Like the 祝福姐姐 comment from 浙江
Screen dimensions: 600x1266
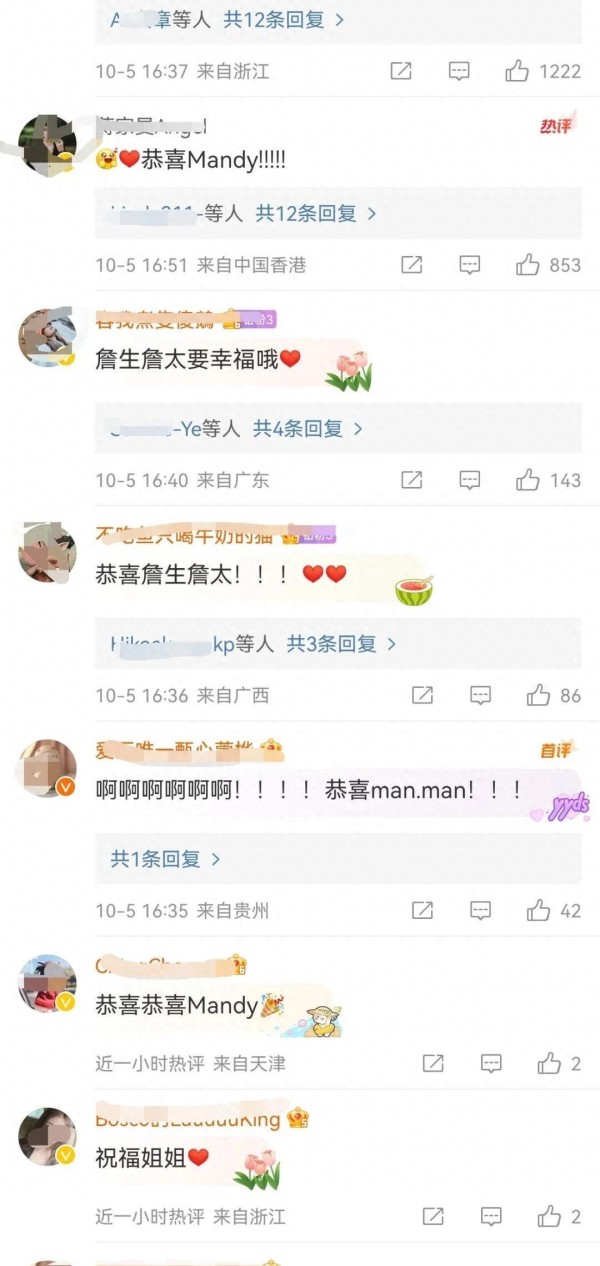click(549, 1217)
